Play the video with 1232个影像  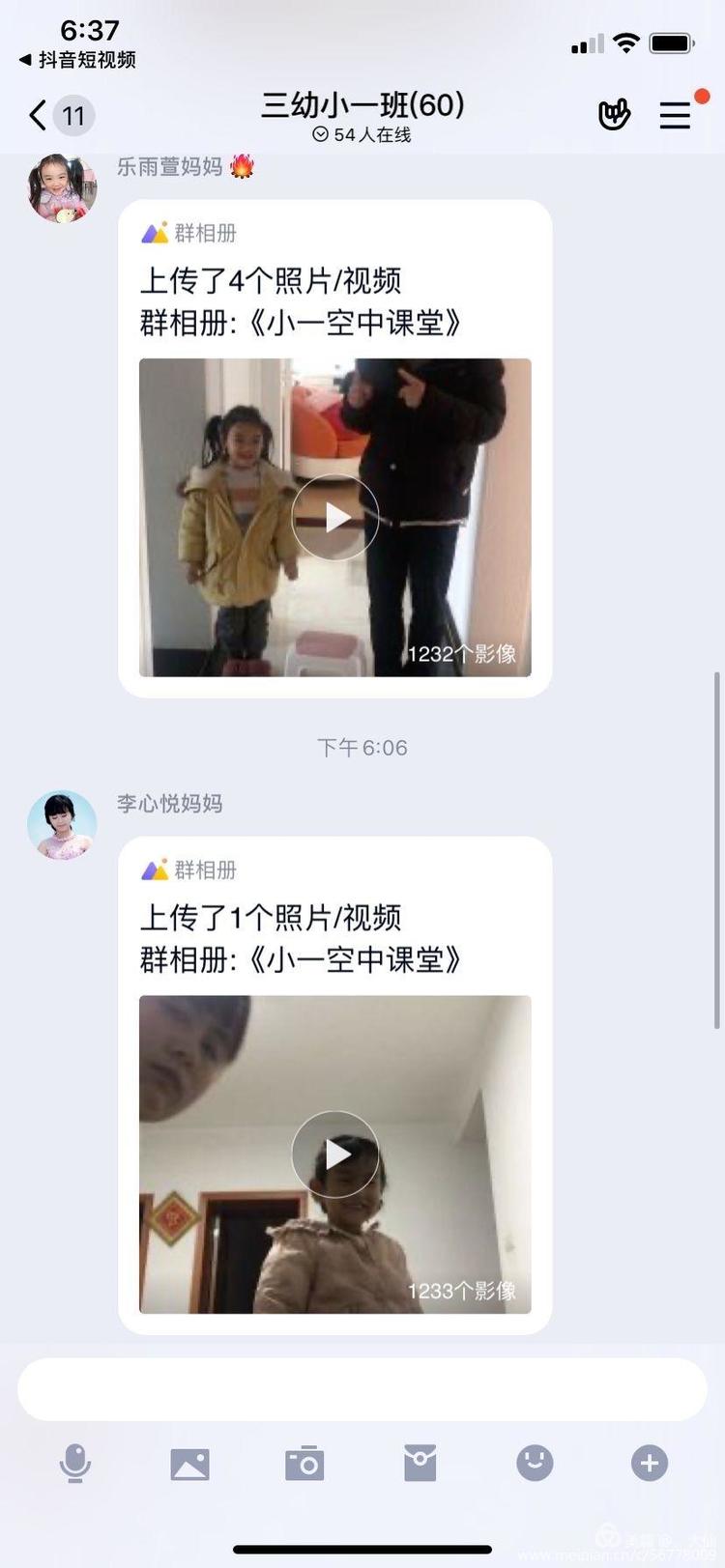coord(335,517)
